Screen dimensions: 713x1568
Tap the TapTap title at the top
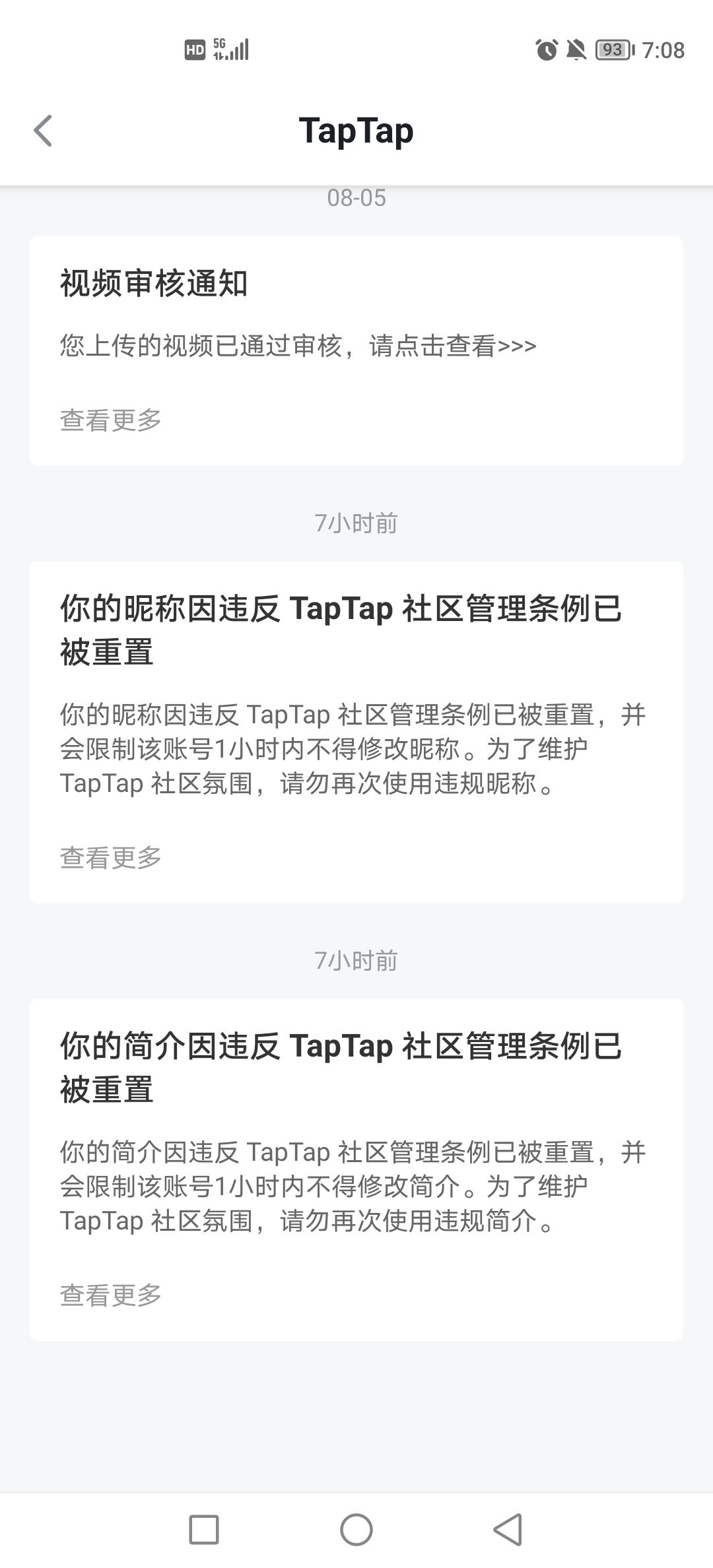(356, 130)
